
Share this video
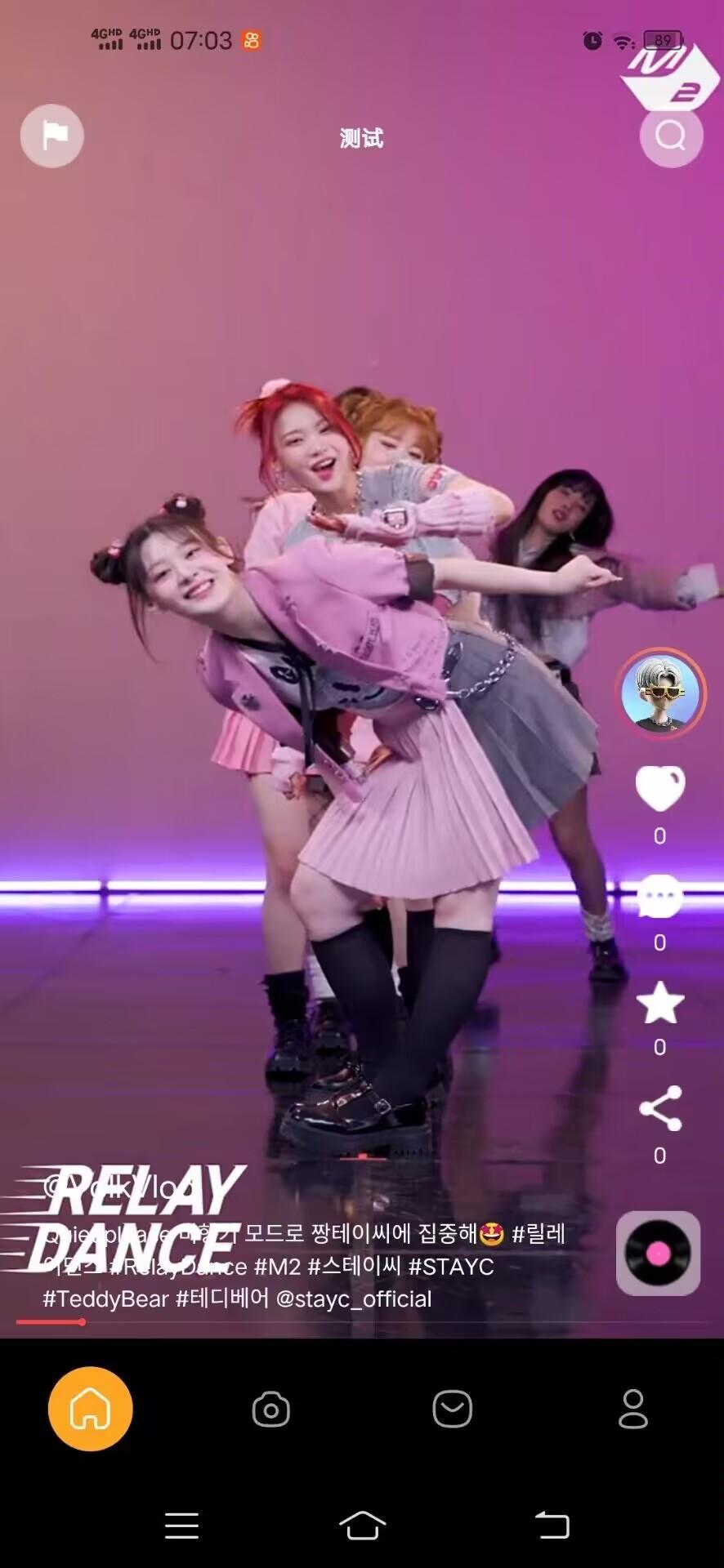click(x=660, y=1109)
